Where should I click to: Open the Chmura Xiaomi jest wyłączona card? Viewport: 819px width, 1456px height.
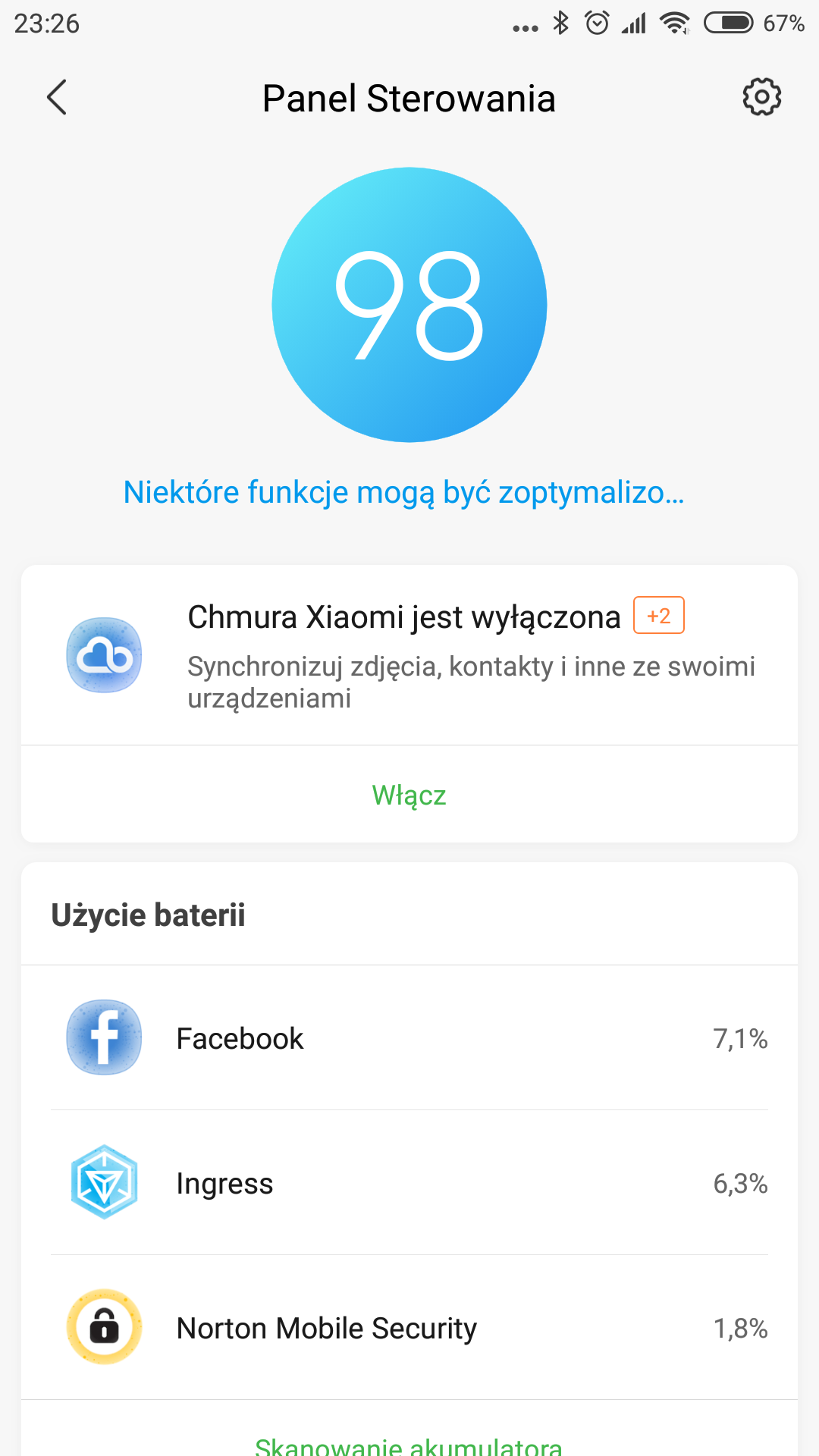pyautogui.click(x=409, y=655)
